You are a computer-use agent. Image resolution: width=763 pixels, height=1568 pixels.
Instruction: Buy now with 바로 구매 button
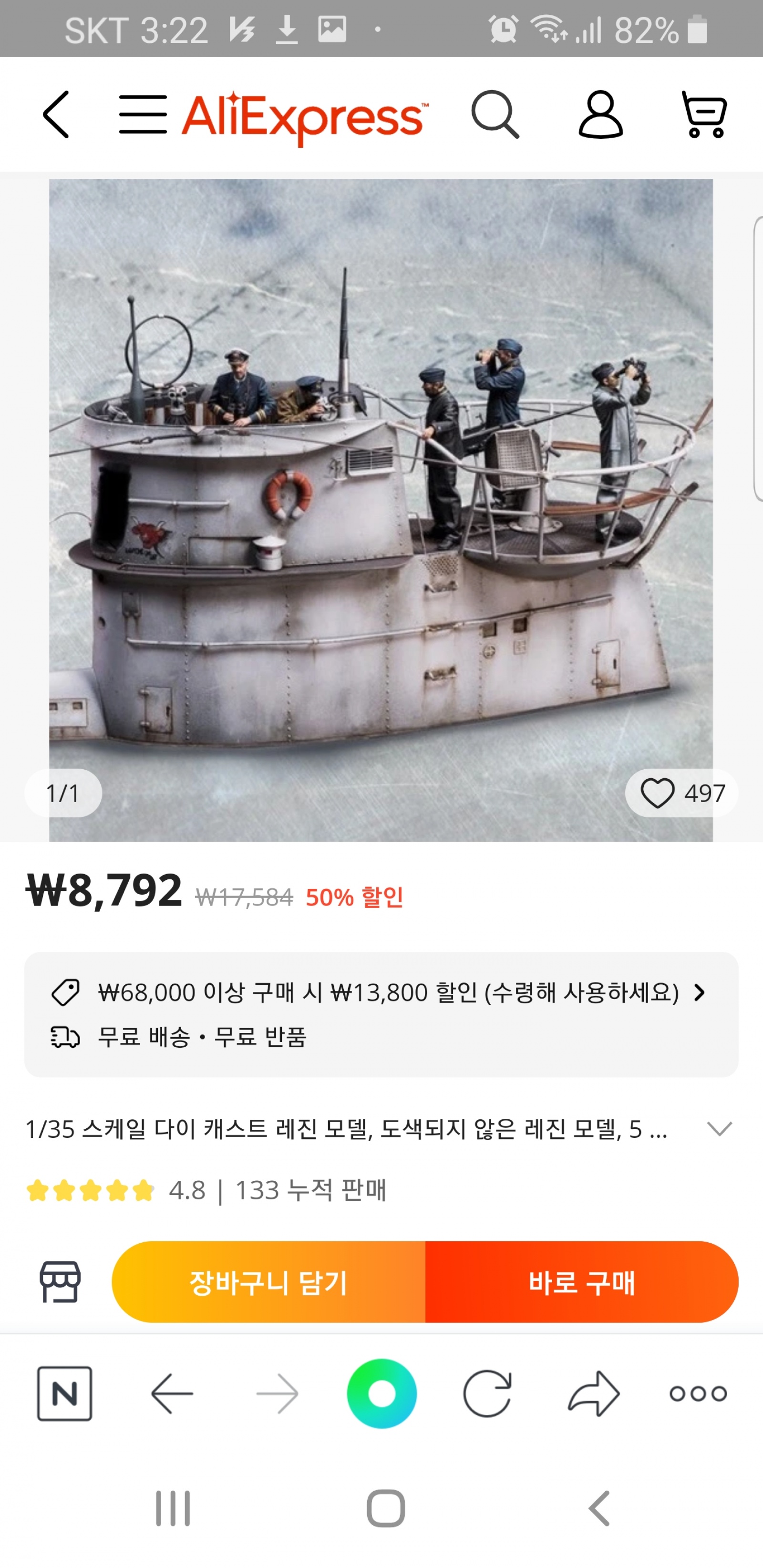click(x=582, y=1282)
